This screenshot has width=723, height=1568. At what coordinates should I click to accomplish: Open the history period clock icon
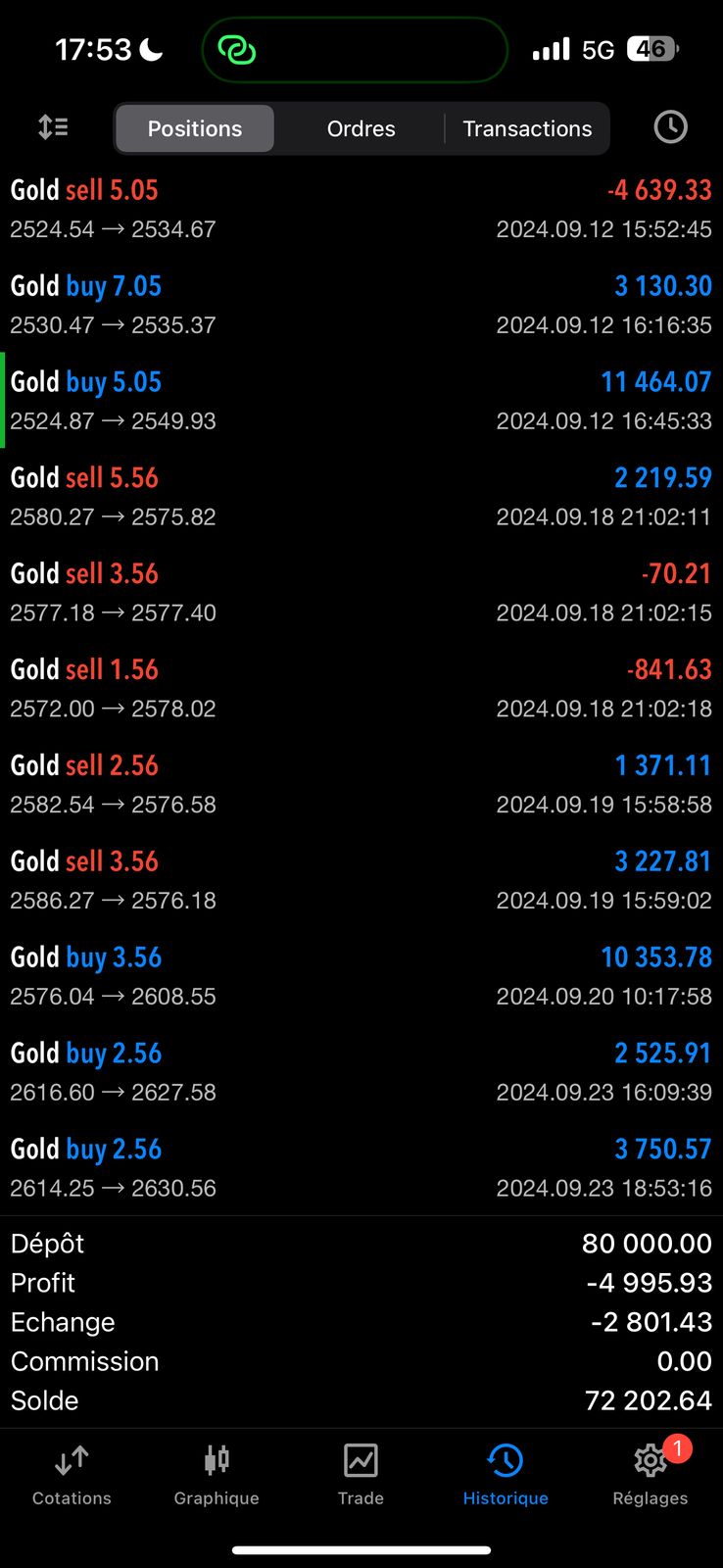click(x=670, y=127)
